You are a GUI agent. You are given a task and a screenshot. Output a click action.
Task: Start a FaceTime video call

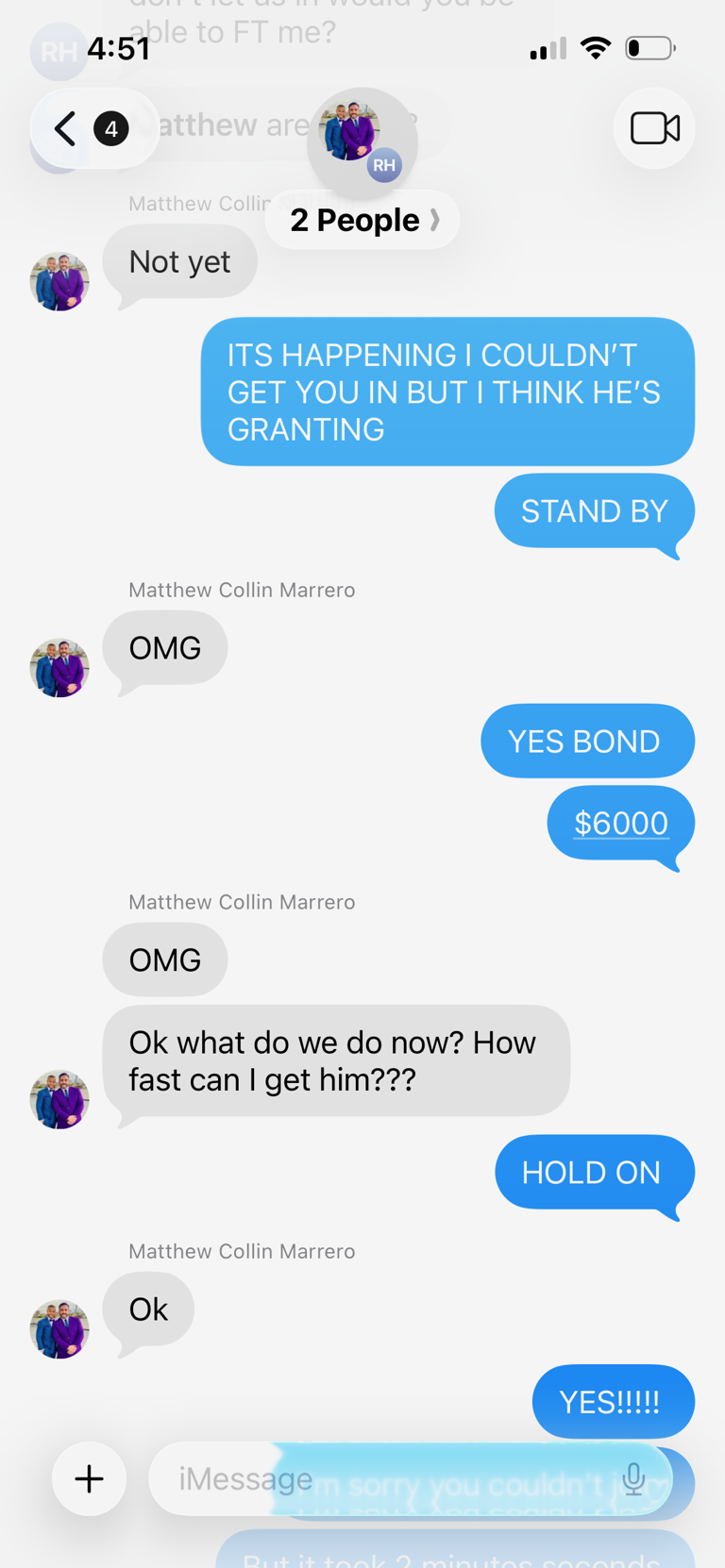click(654, 128)
